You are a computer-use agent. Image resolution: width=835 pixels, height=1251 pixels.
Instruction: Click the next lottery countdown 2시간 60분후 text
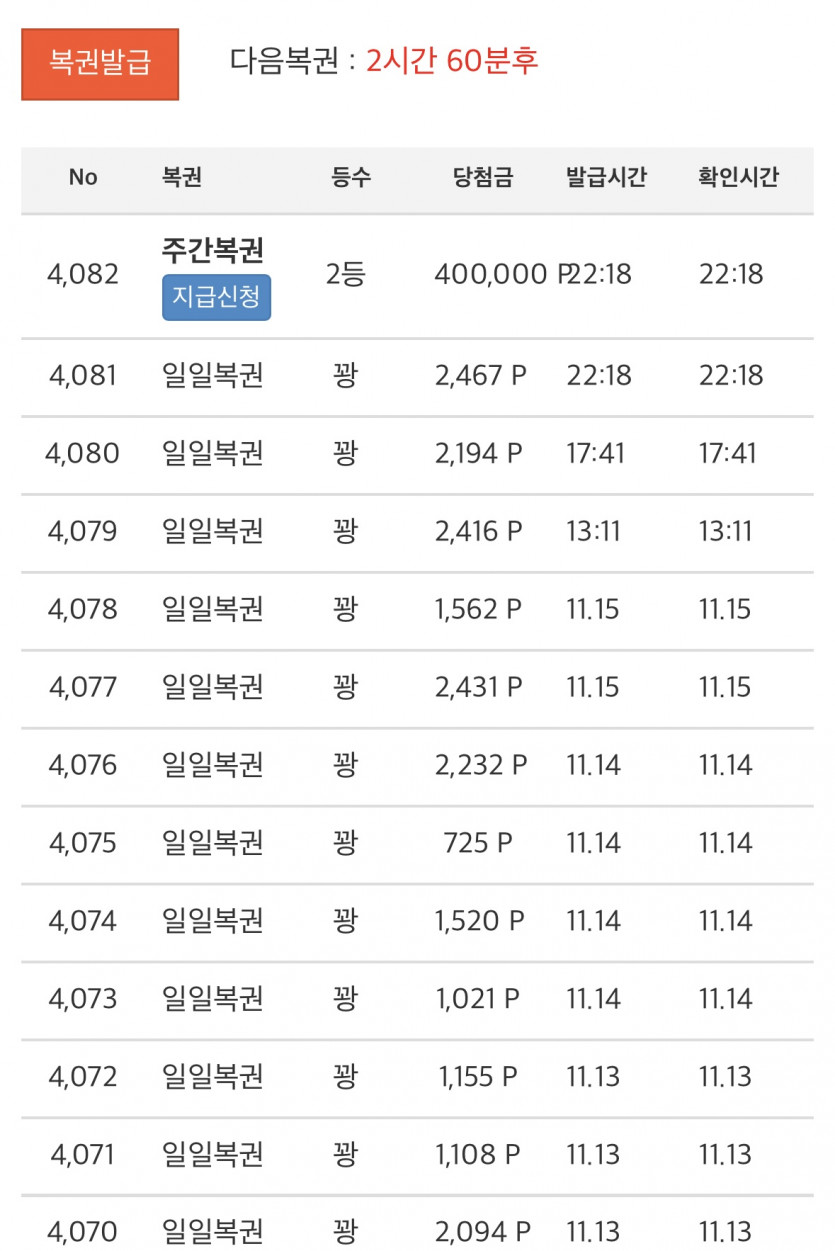(450, 60)
